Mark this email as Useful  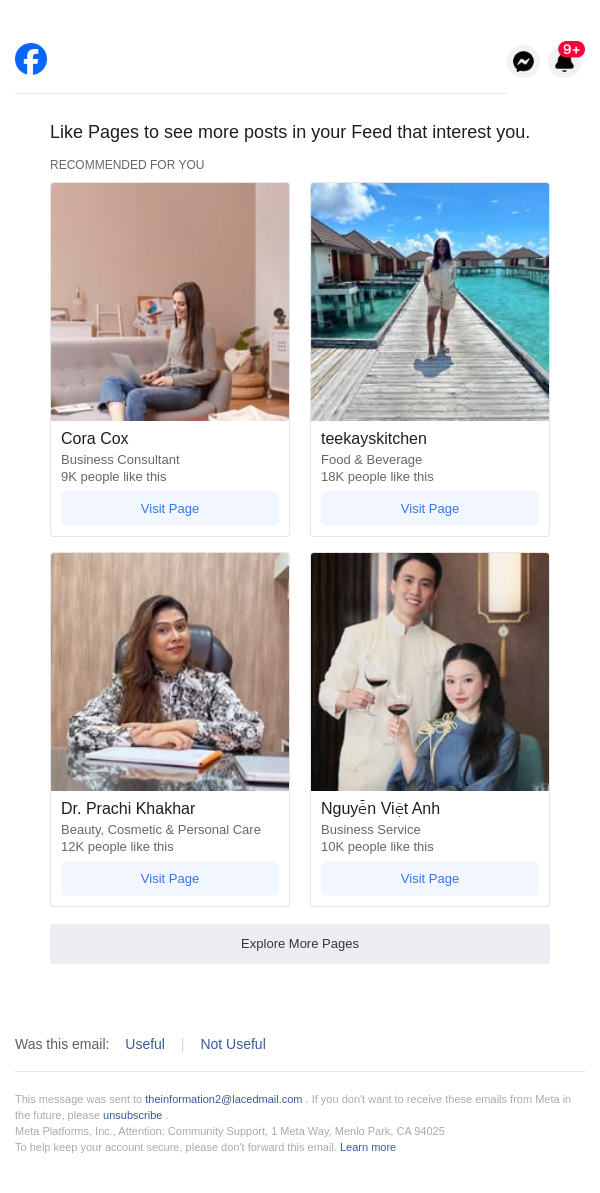pyautogui.click(x=145, y=1044)
